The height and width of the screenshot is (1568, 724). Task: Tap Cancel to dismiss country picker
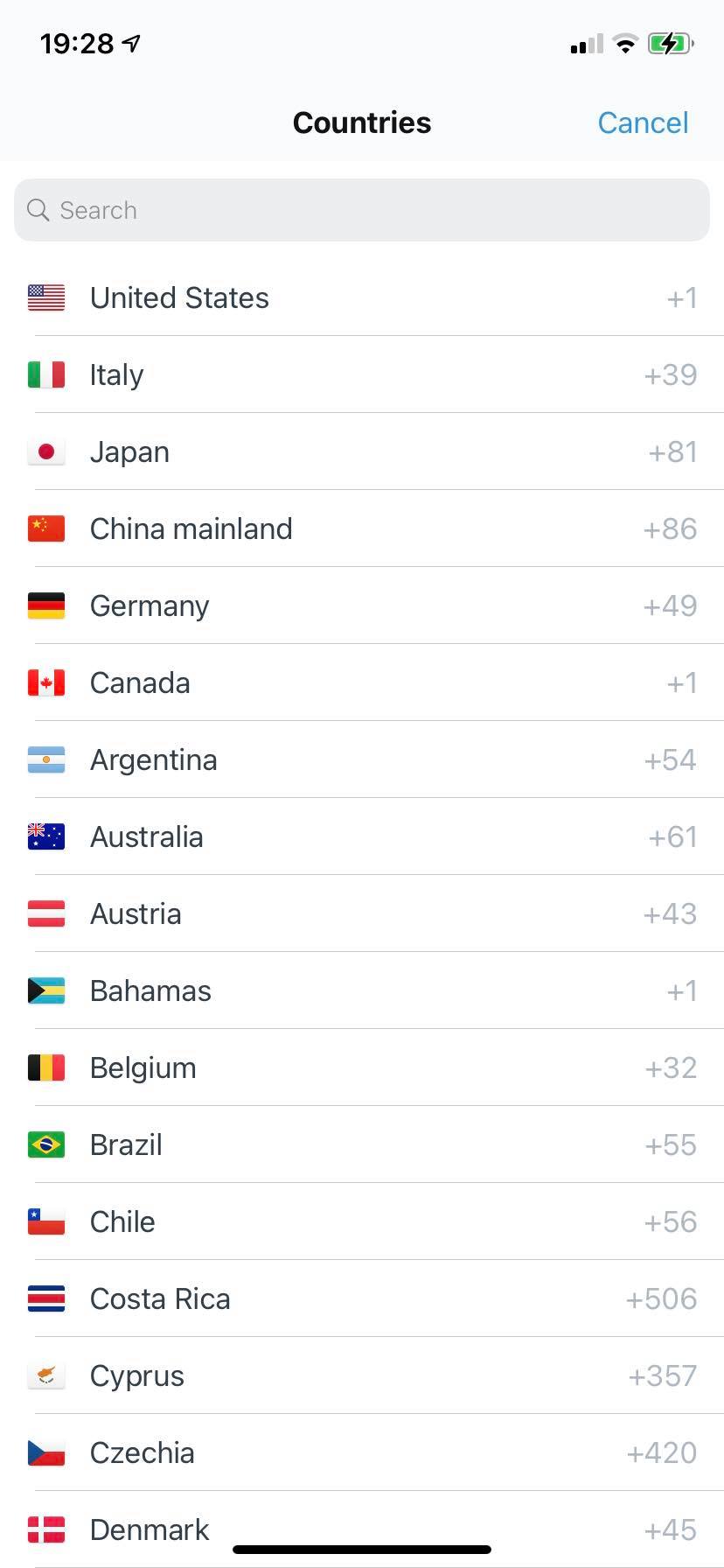coord(643,122)
